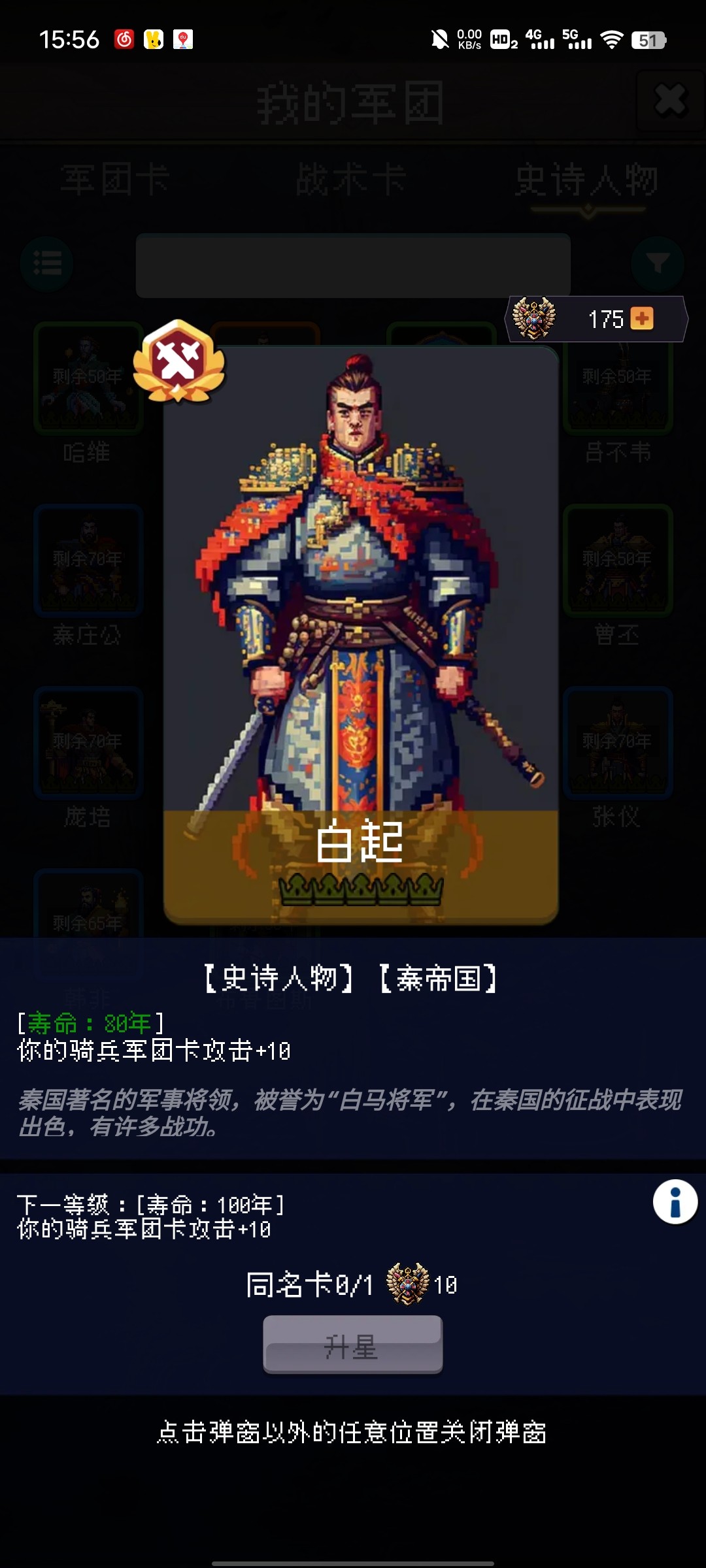Add currency via the plus icon
Screen dimensions: 706x1568
pos(642,319)
